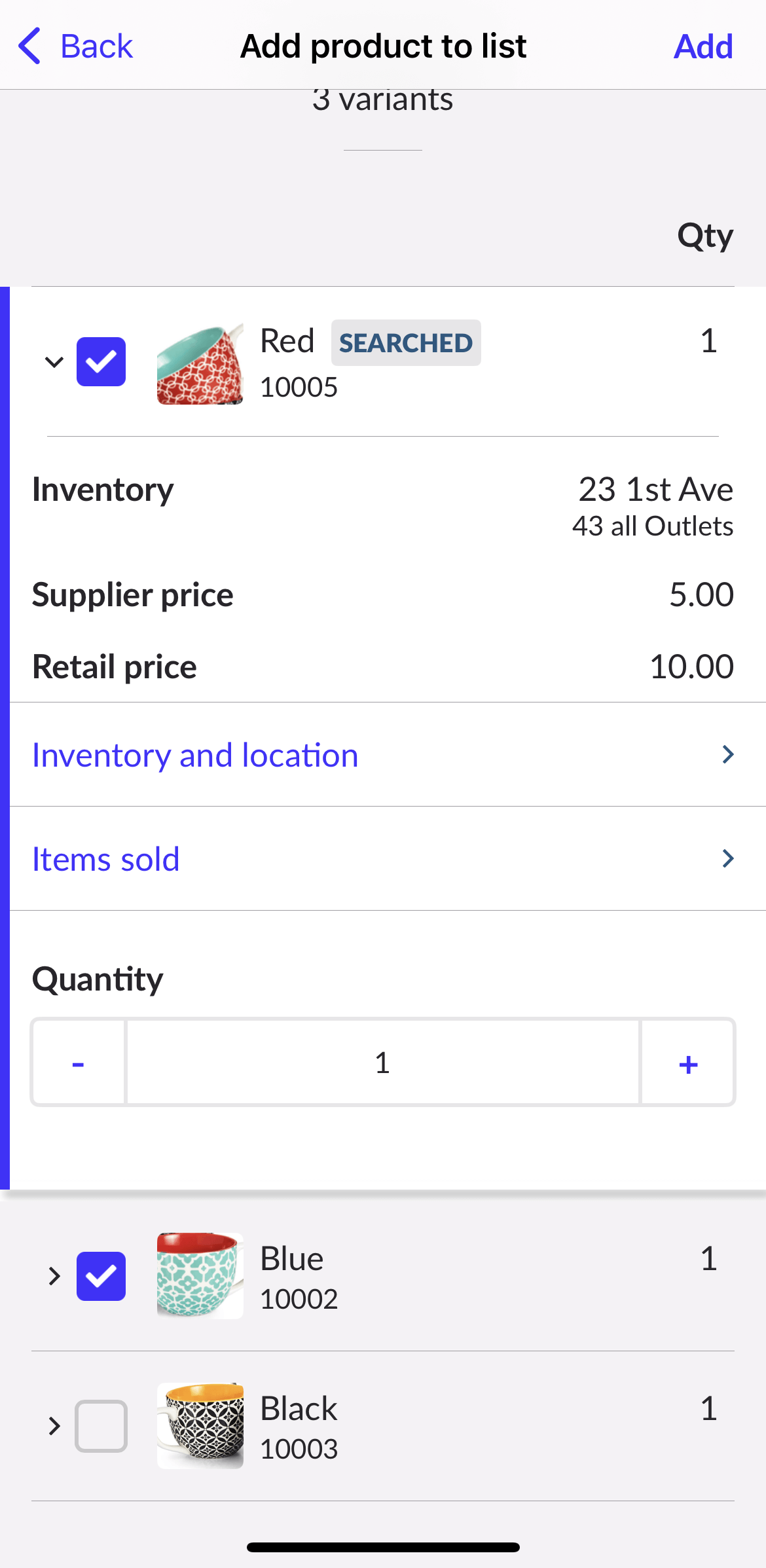766x1568 pixels.
Task: Uncheck the Red variant checkbox
Action: 101,362
